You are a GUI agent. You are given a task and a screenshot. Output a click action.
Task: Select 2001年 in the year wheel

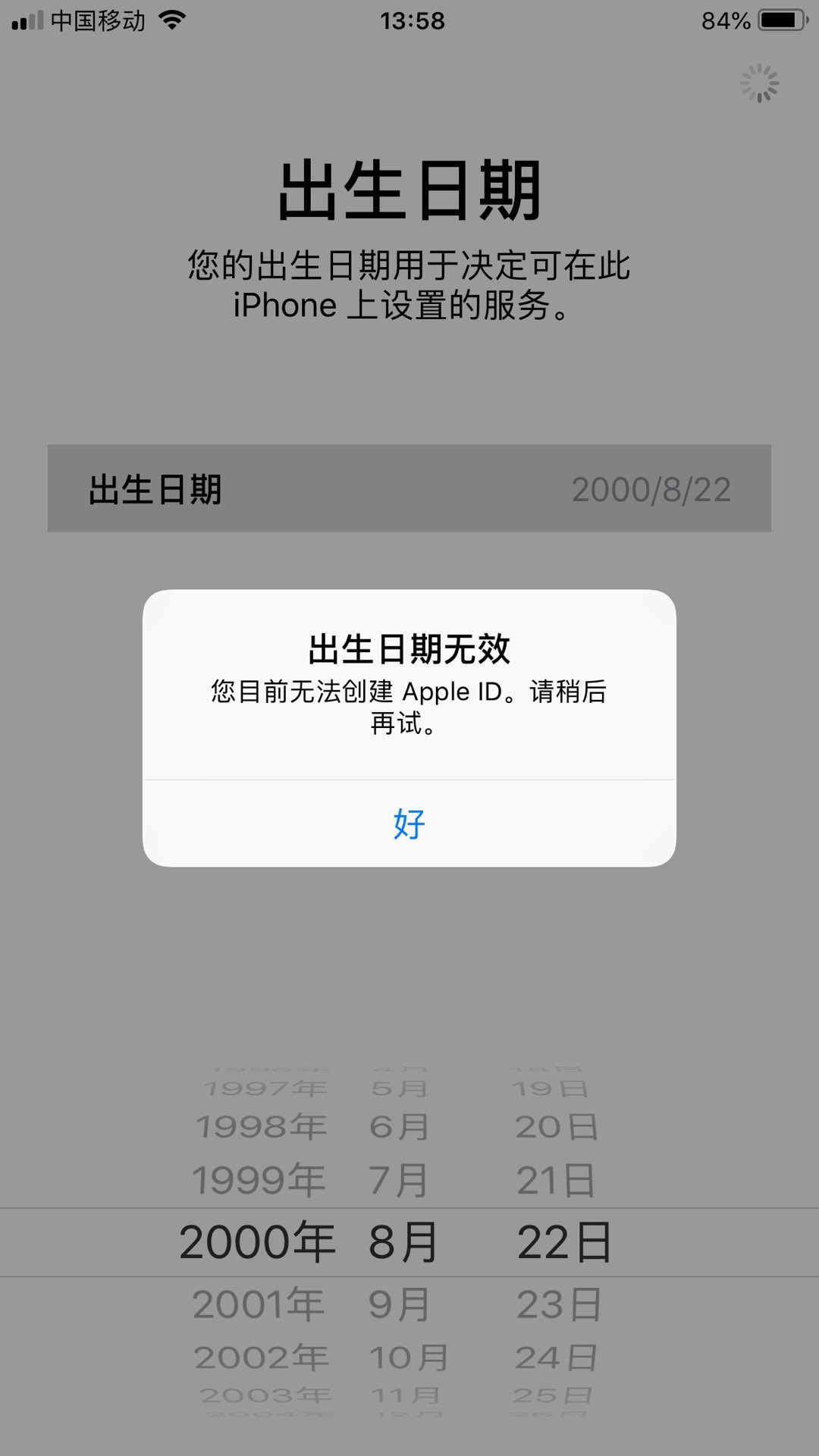pos(262,1303)
